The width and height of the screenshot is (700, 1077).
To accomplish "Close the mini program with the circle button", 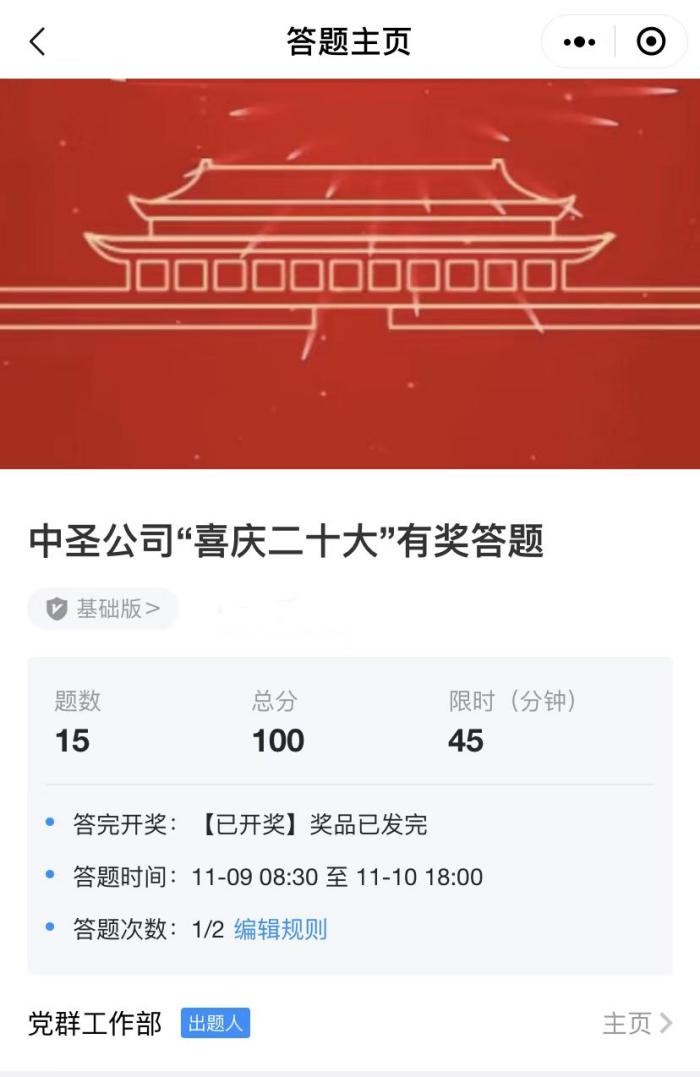I will point(651,42).
